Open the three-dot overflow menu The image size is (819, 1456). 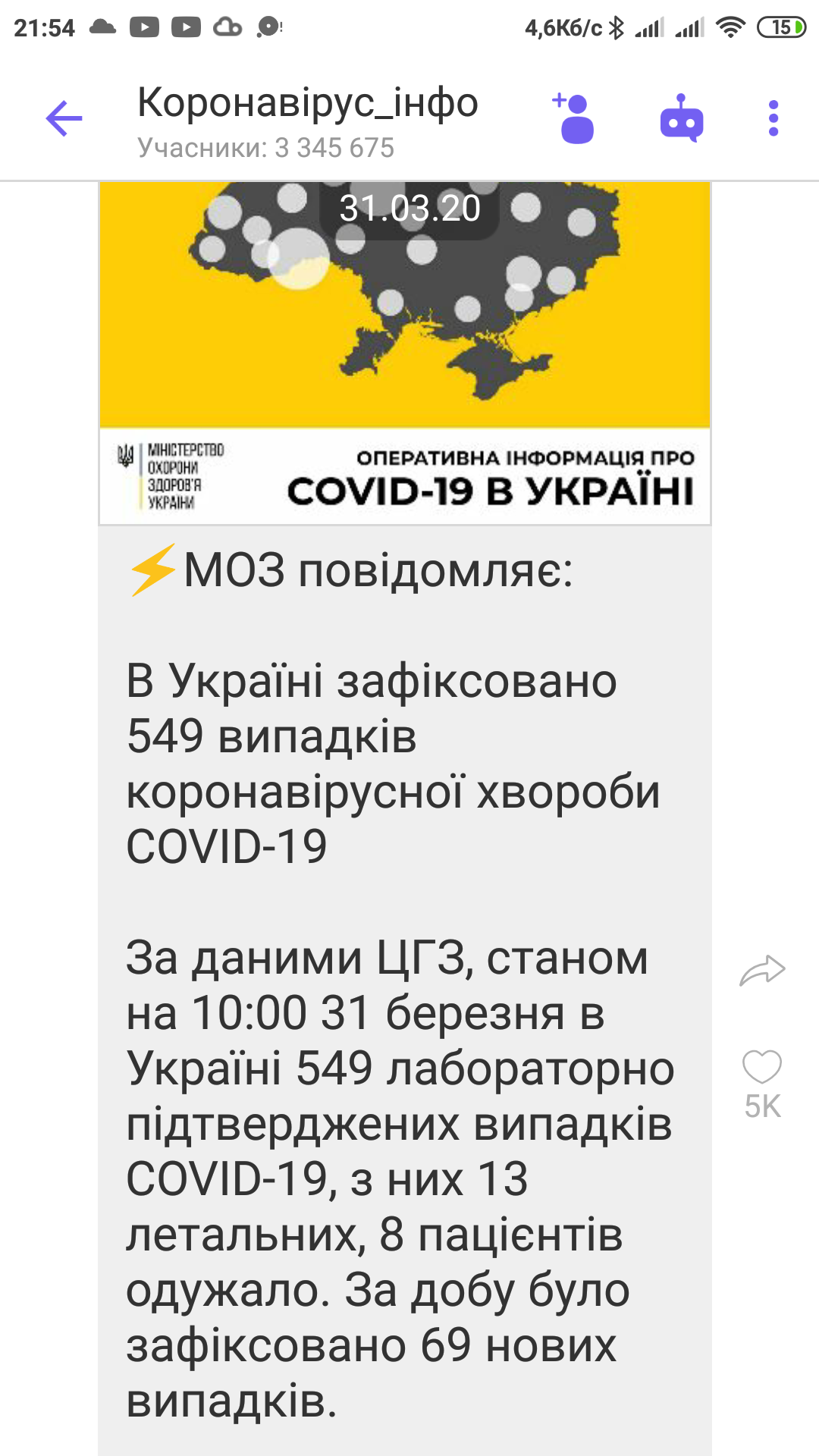click(773, 118)
